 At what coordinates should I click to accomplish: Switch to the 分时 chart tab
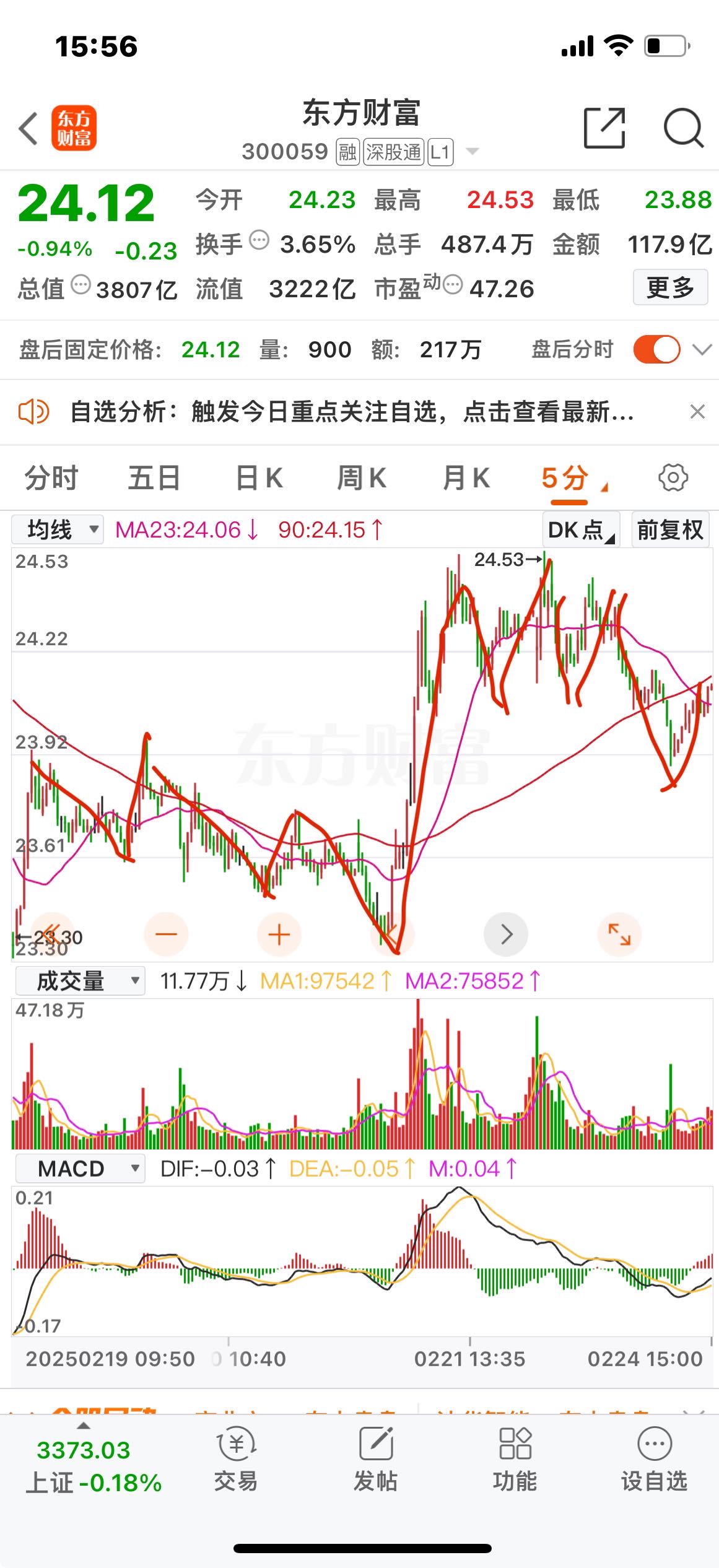(51, 478)
